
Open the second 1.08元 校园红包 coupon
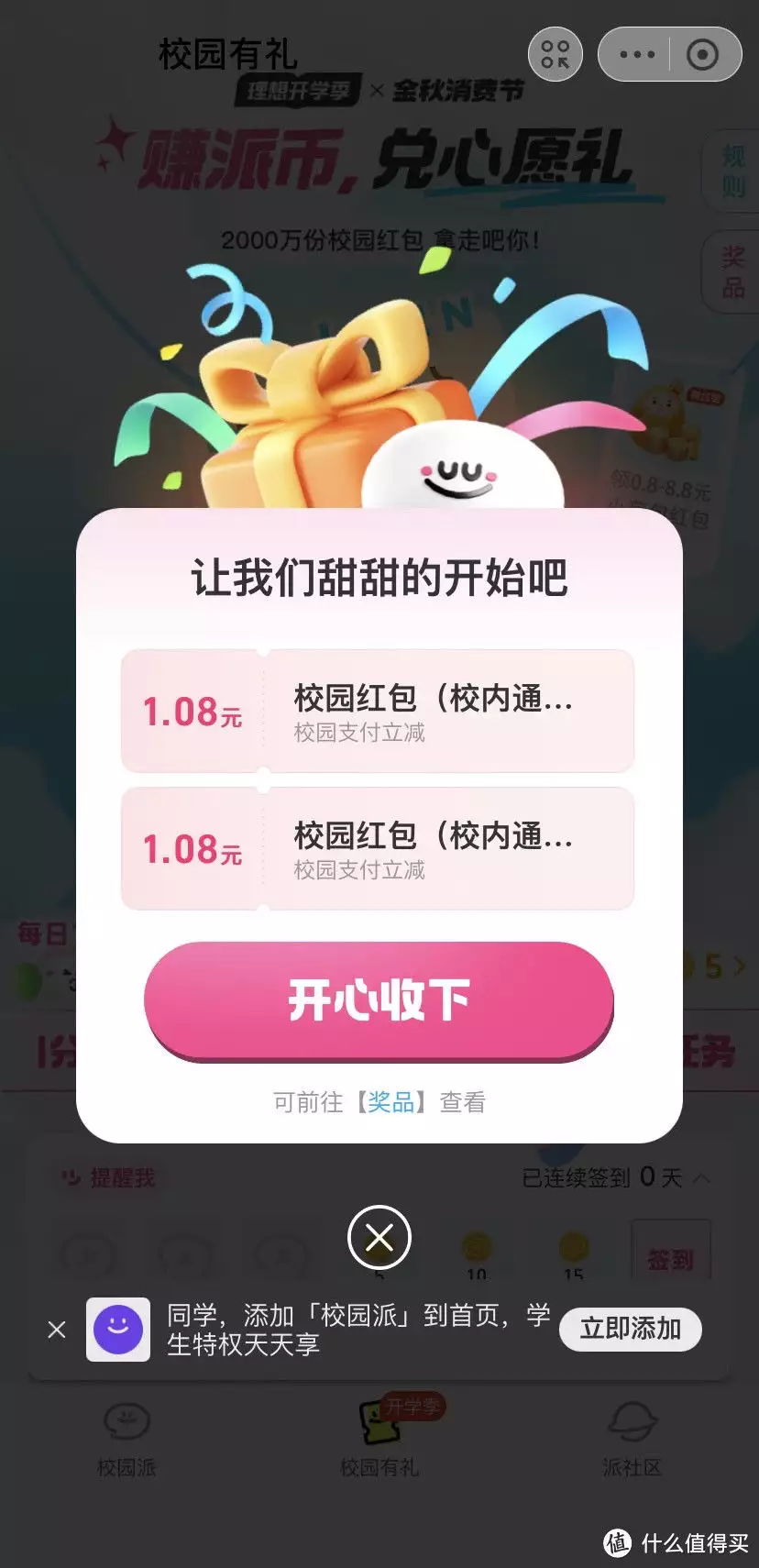[x=378, y=849]
